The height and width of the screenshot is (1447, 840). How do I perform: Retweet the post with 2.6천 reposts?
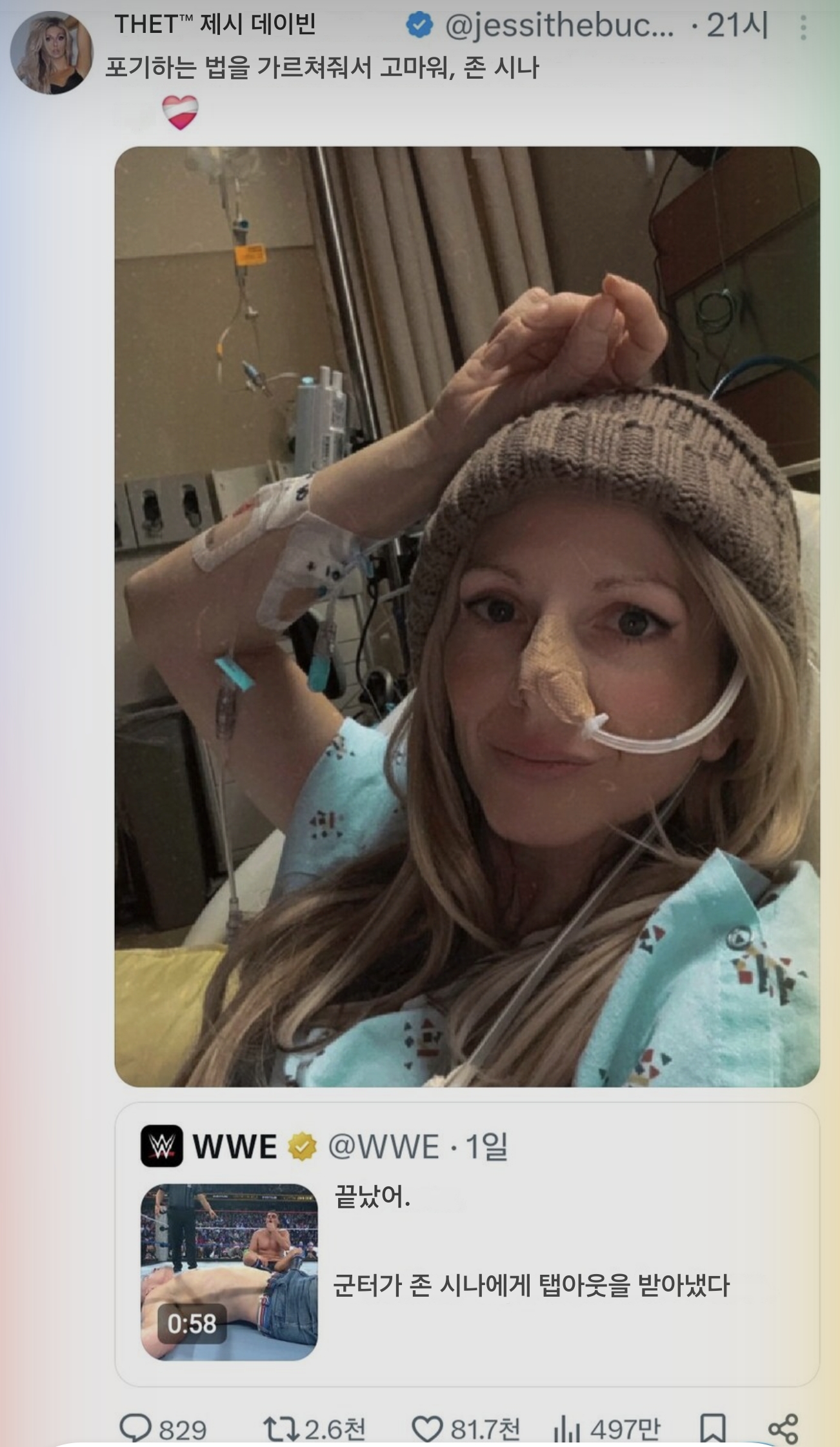pyautogui.click(x=281, y=1428)
